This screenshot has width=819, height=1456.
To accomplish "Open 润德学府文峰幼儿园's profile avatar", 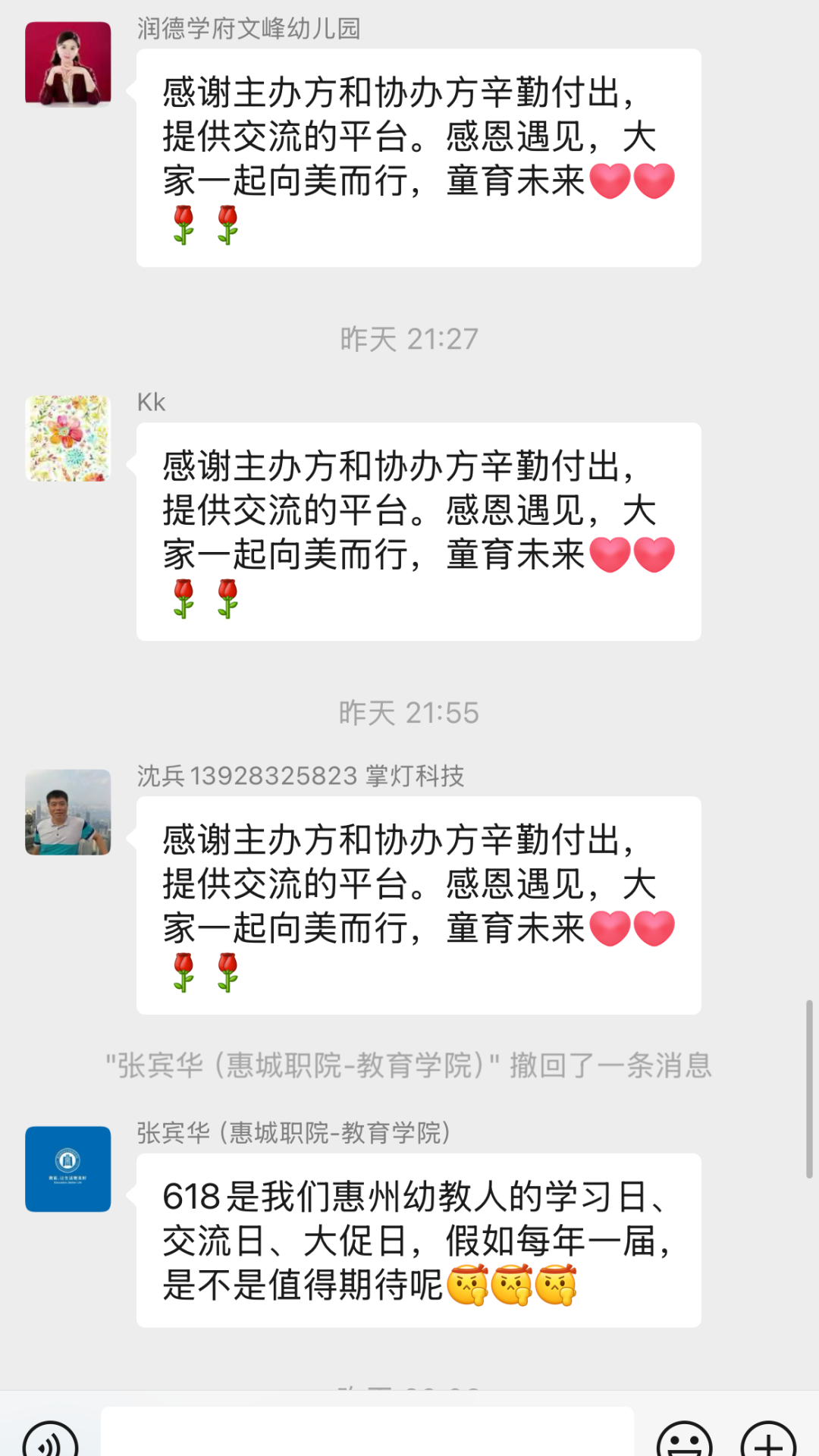I will coord(68,64).
